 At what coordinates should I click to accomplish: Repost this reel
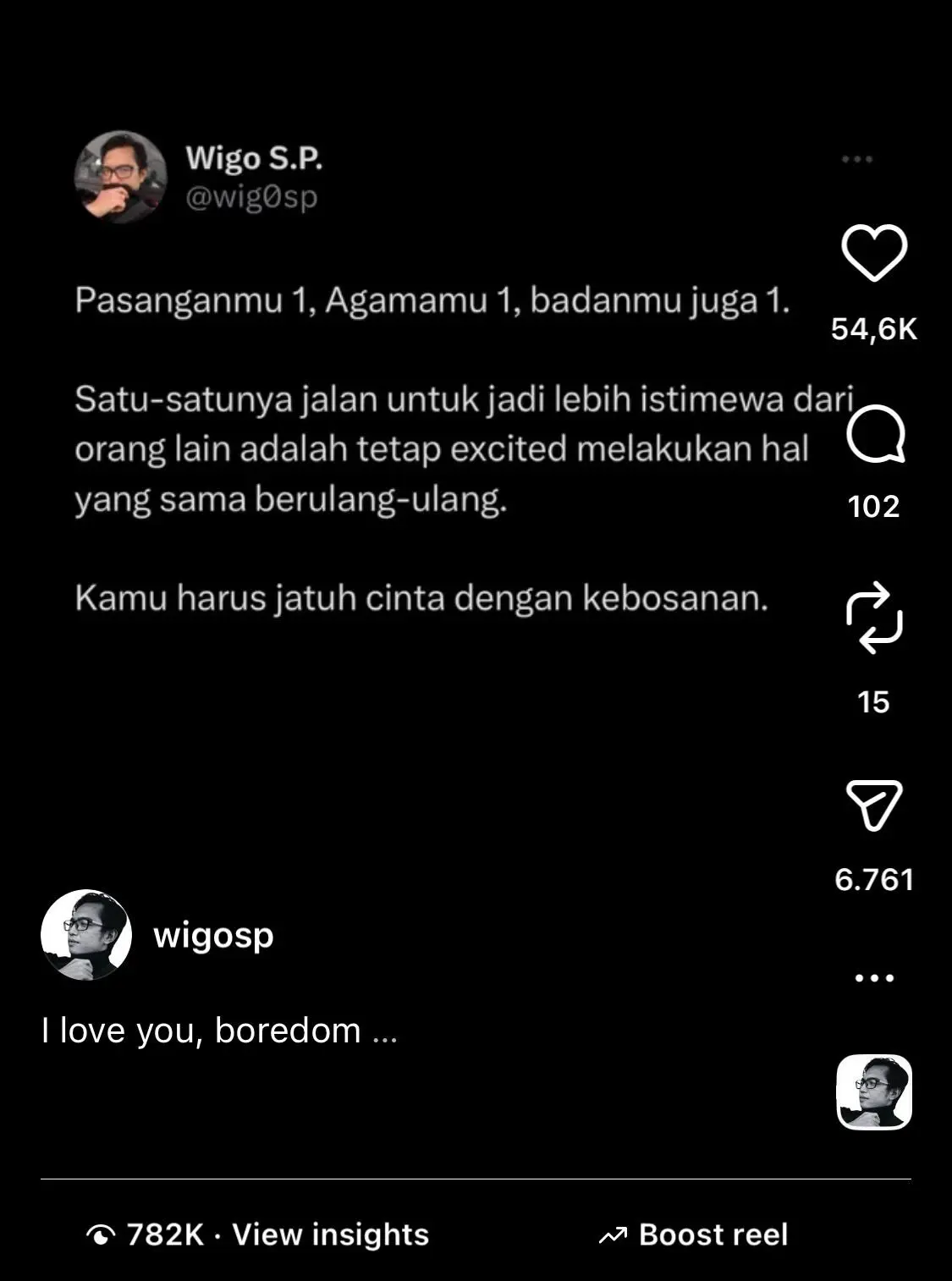874,618
